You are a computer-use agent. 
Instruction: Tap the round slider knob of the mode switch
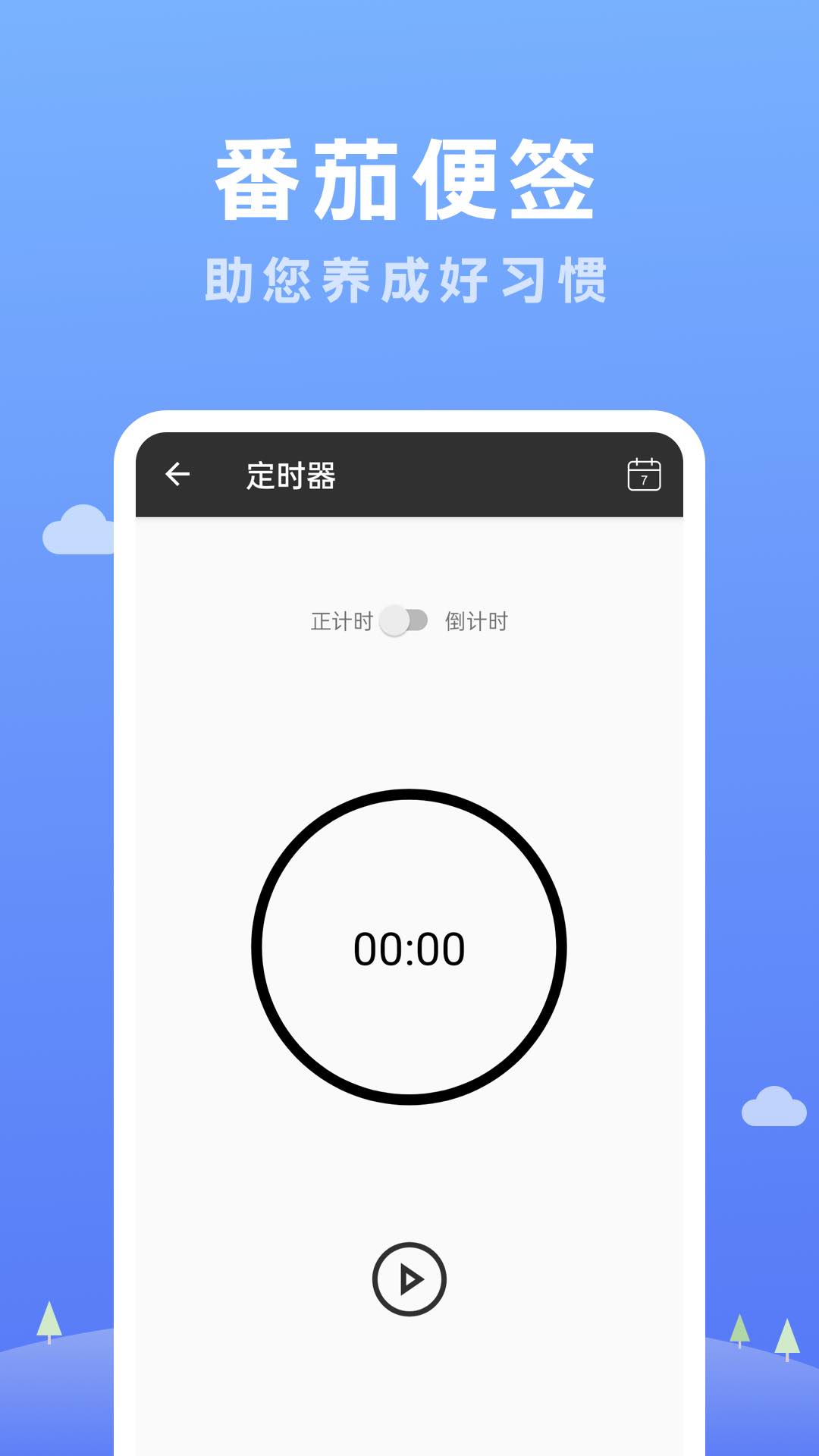coord(395,620)
